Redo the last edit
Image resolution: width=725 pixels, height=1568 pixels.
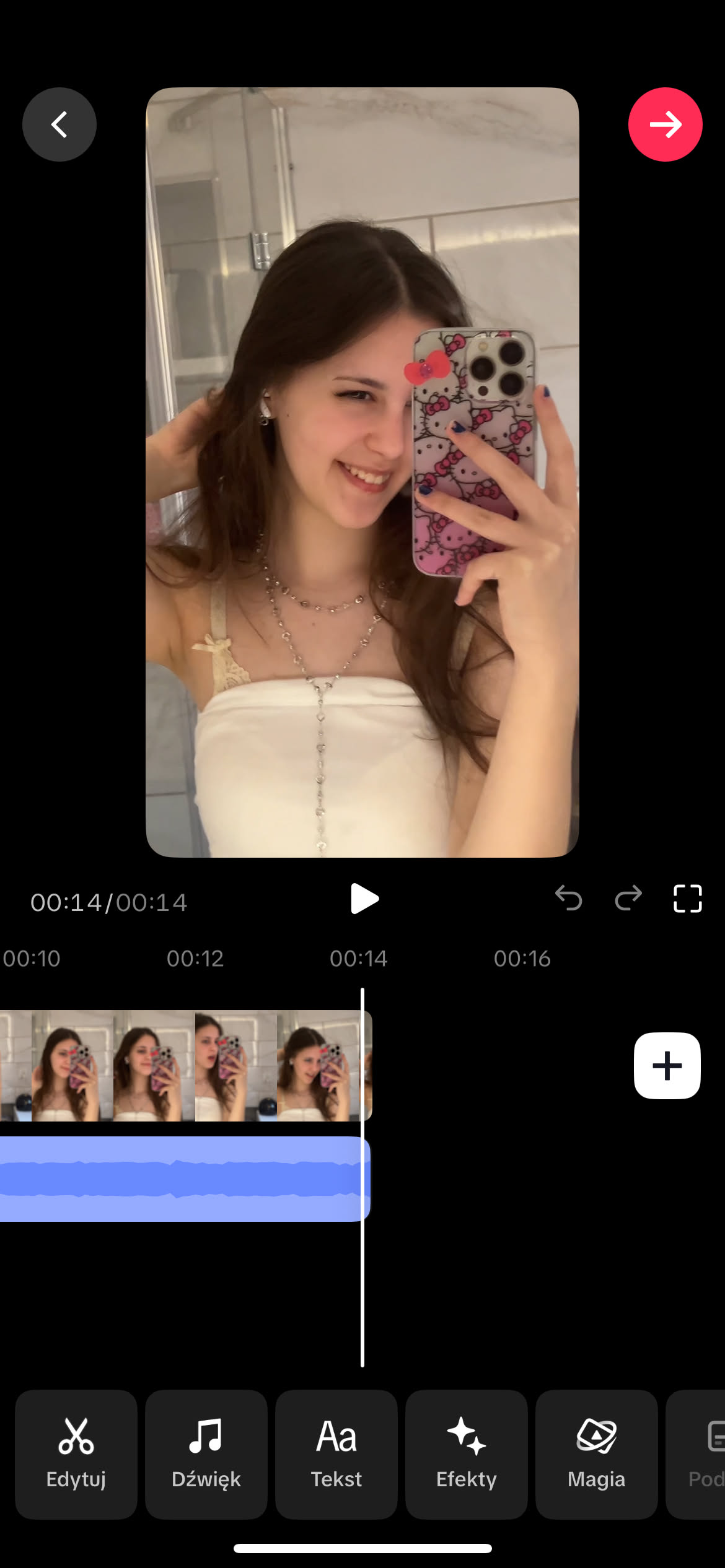click(628, 899)
